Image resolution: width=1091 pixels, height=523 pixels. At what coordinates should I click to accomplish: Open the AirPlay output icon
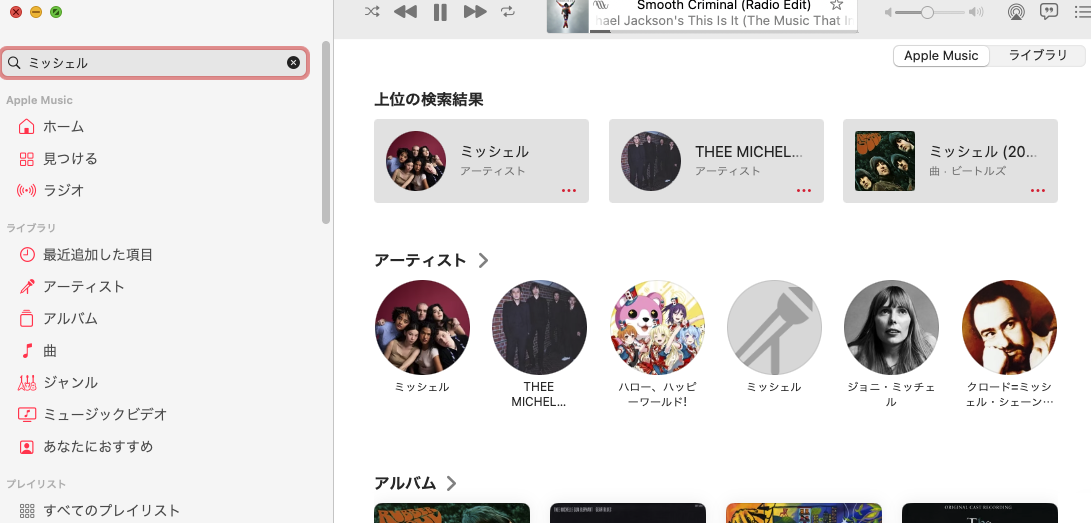click(1015, 12)
